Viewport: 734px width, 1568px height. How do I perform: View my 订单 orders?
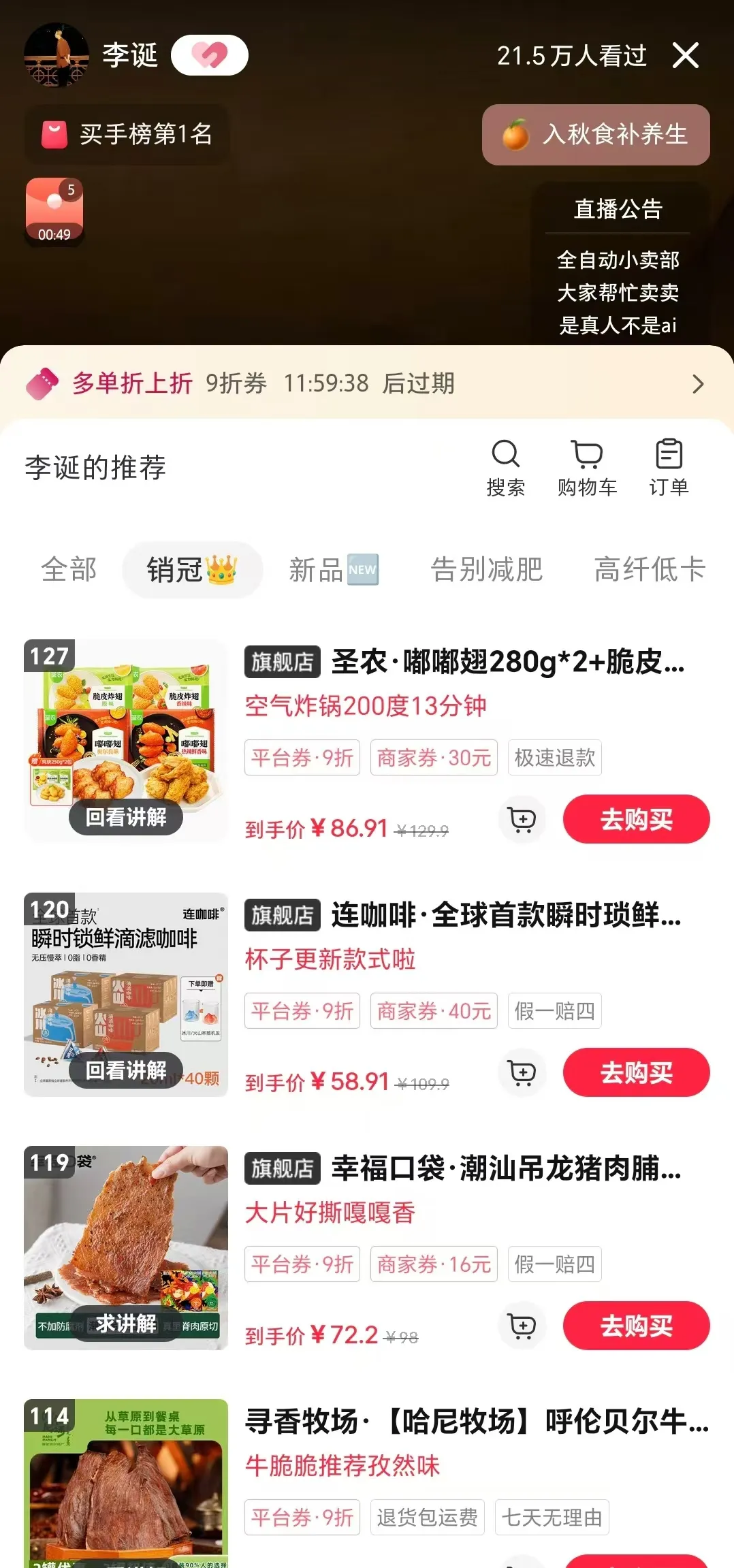tap(669, 468)
